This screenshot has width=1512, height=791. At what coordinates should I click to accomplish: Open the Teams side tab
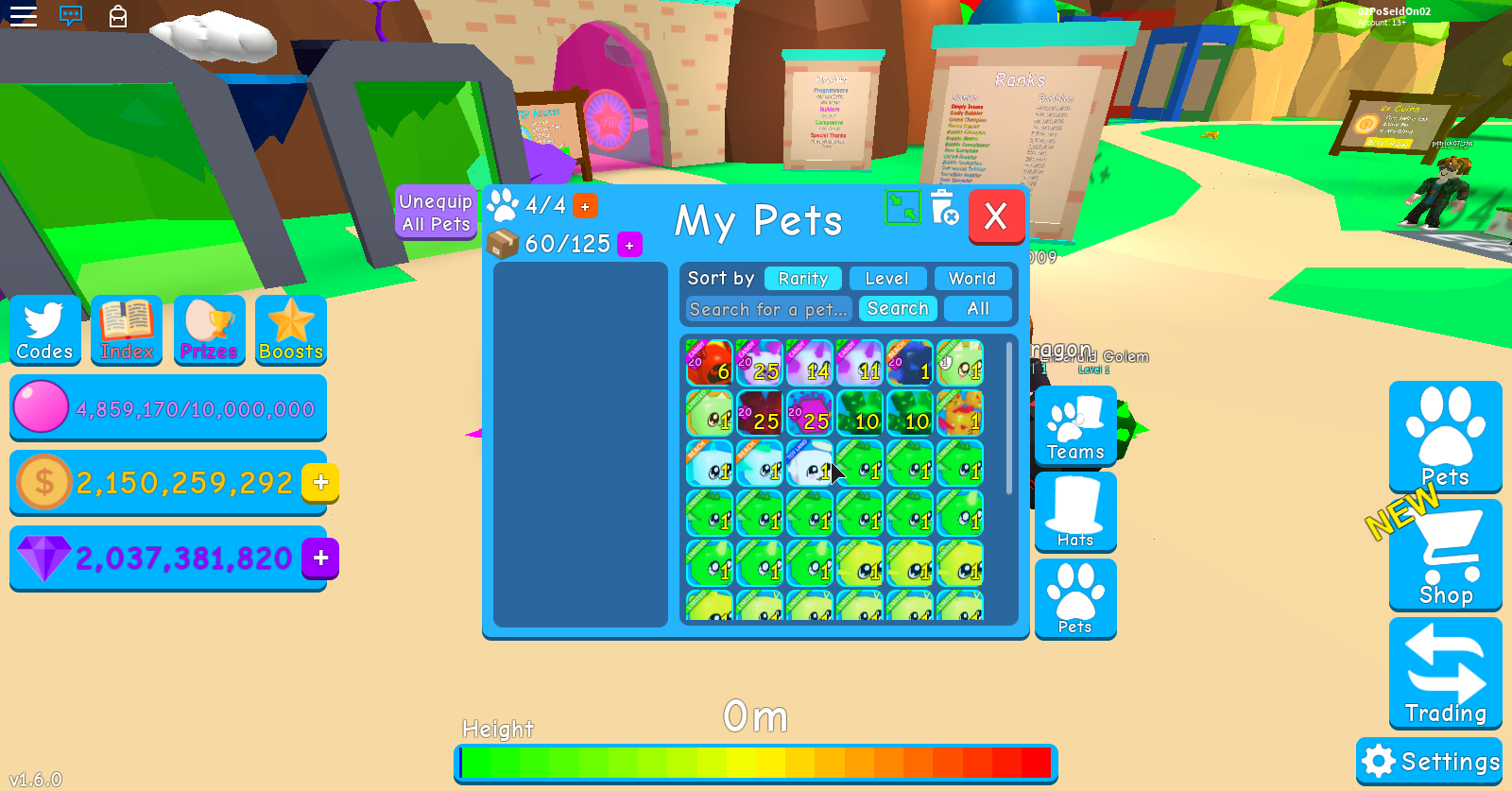pyautogui.click(x=1075, y=427)
